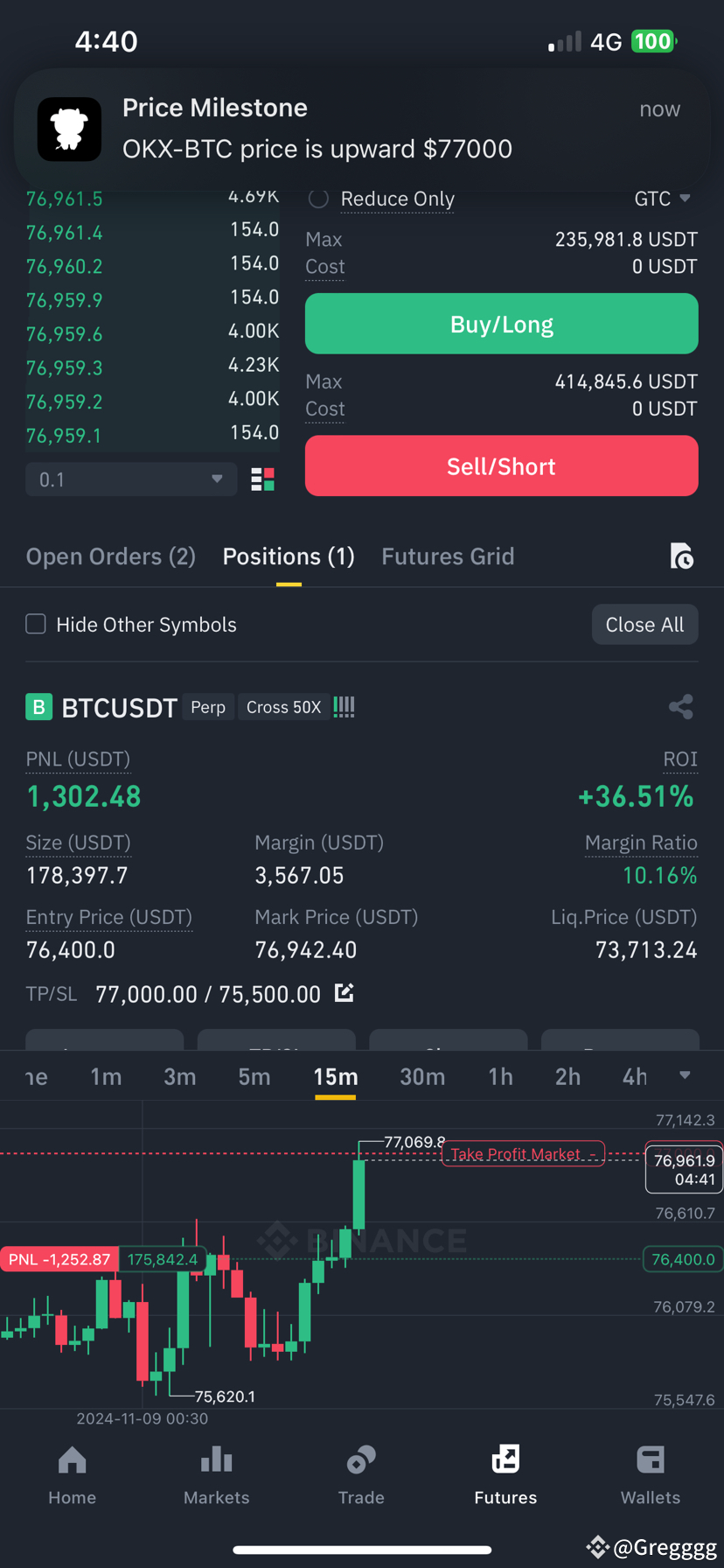
Task: Open the 0.1 tick size dropdown
Action: [x=131, y=479]
